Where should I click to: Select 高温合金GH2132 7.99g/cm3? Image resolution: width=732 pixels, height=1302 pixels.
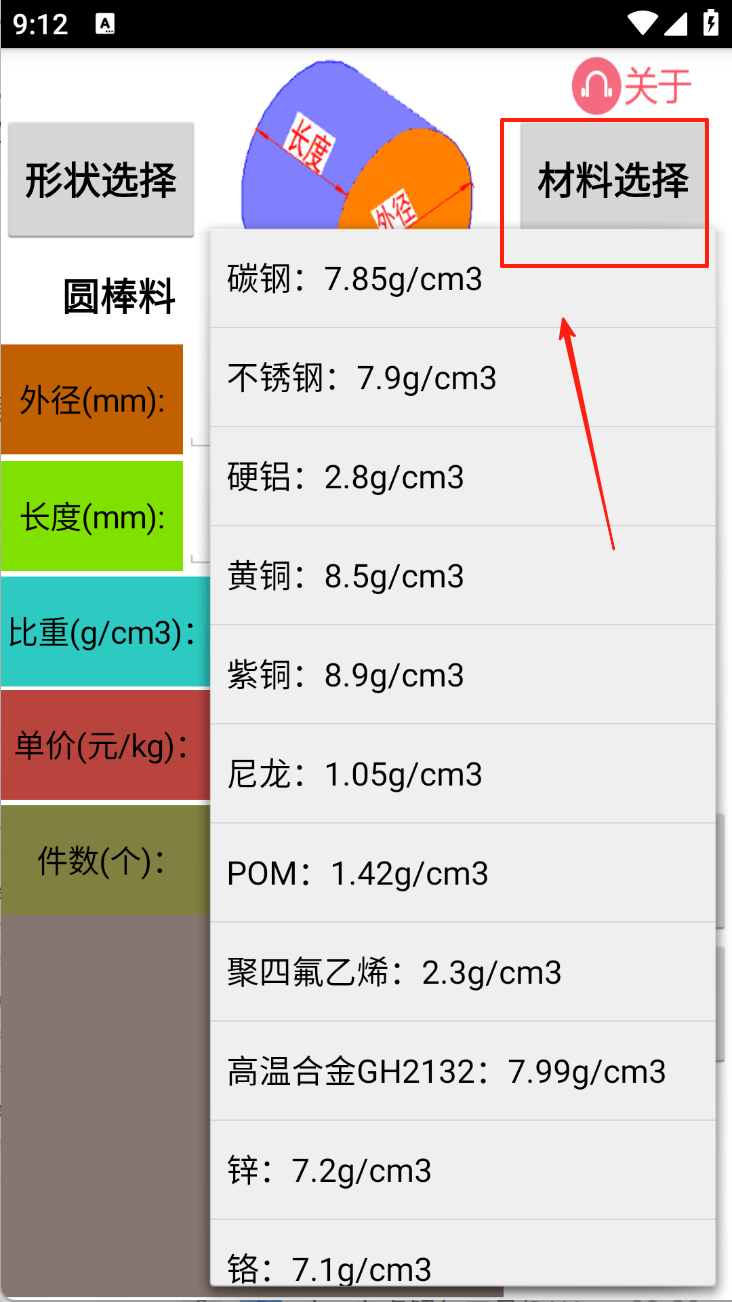(x=462, y=1072)
